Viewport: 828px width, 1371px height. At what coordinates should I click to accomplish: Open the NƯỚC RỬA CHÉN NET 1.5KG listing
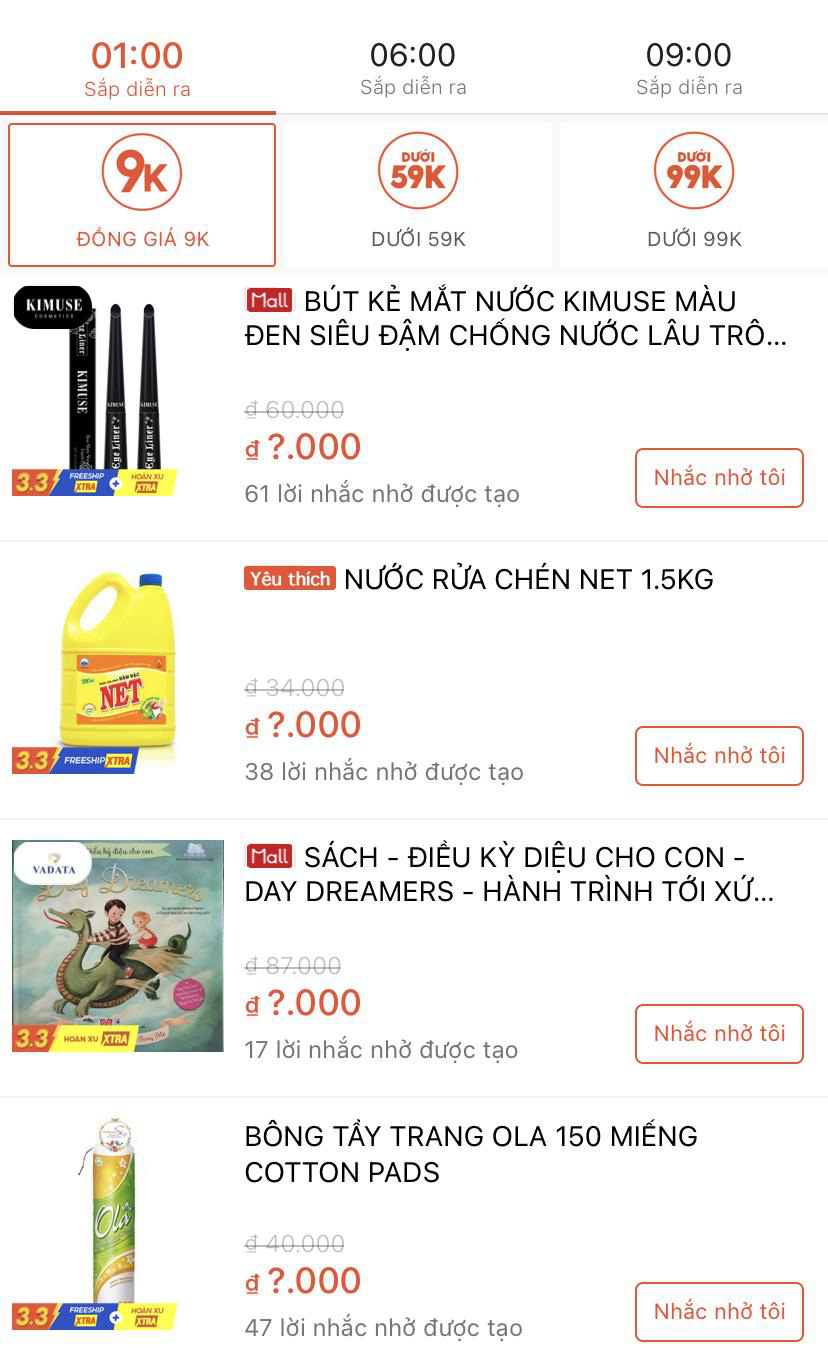[x=528, y=579]
